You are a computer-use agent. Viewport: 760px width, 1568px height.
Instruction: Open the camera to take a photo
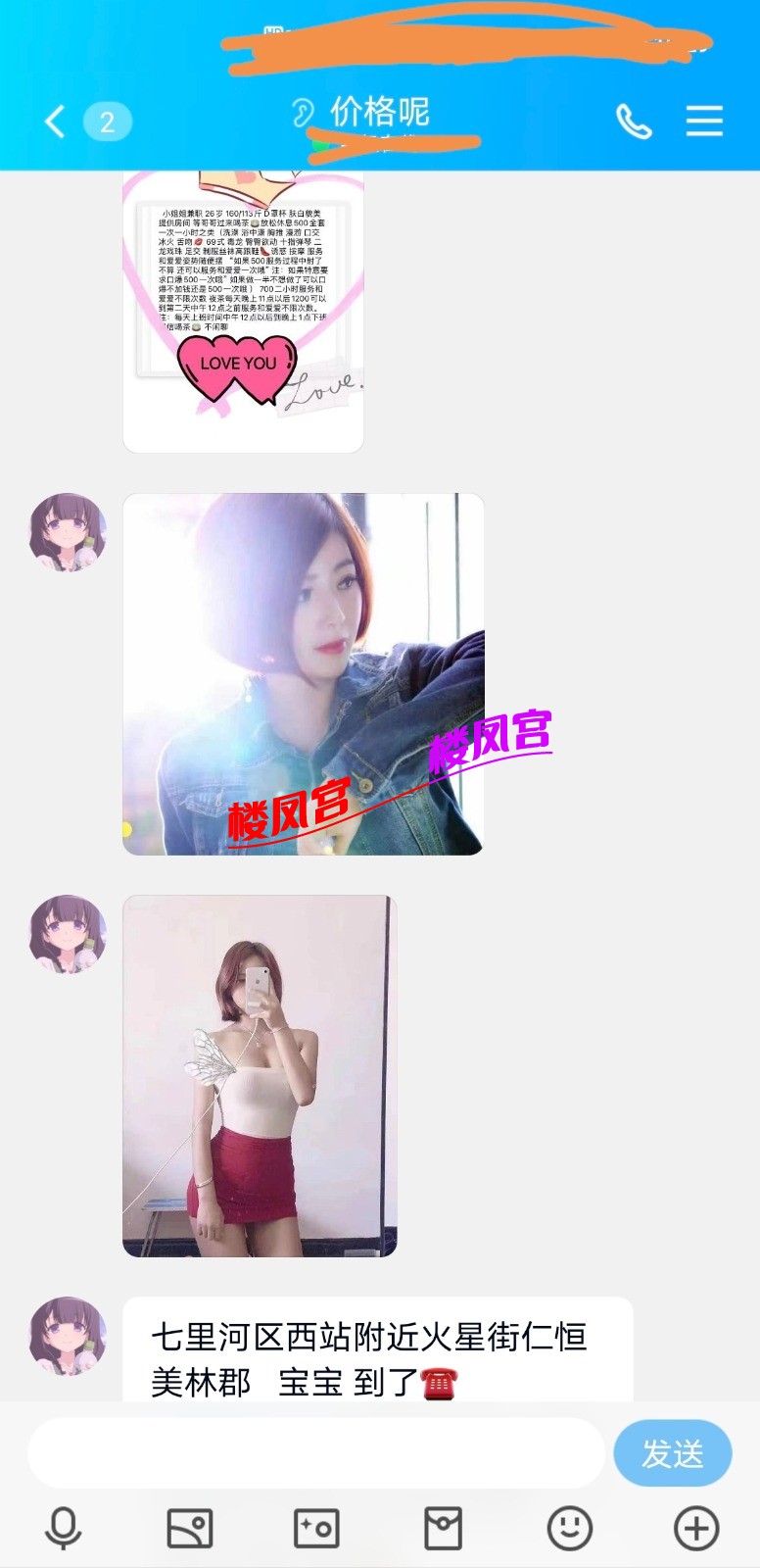[316, 1528]
